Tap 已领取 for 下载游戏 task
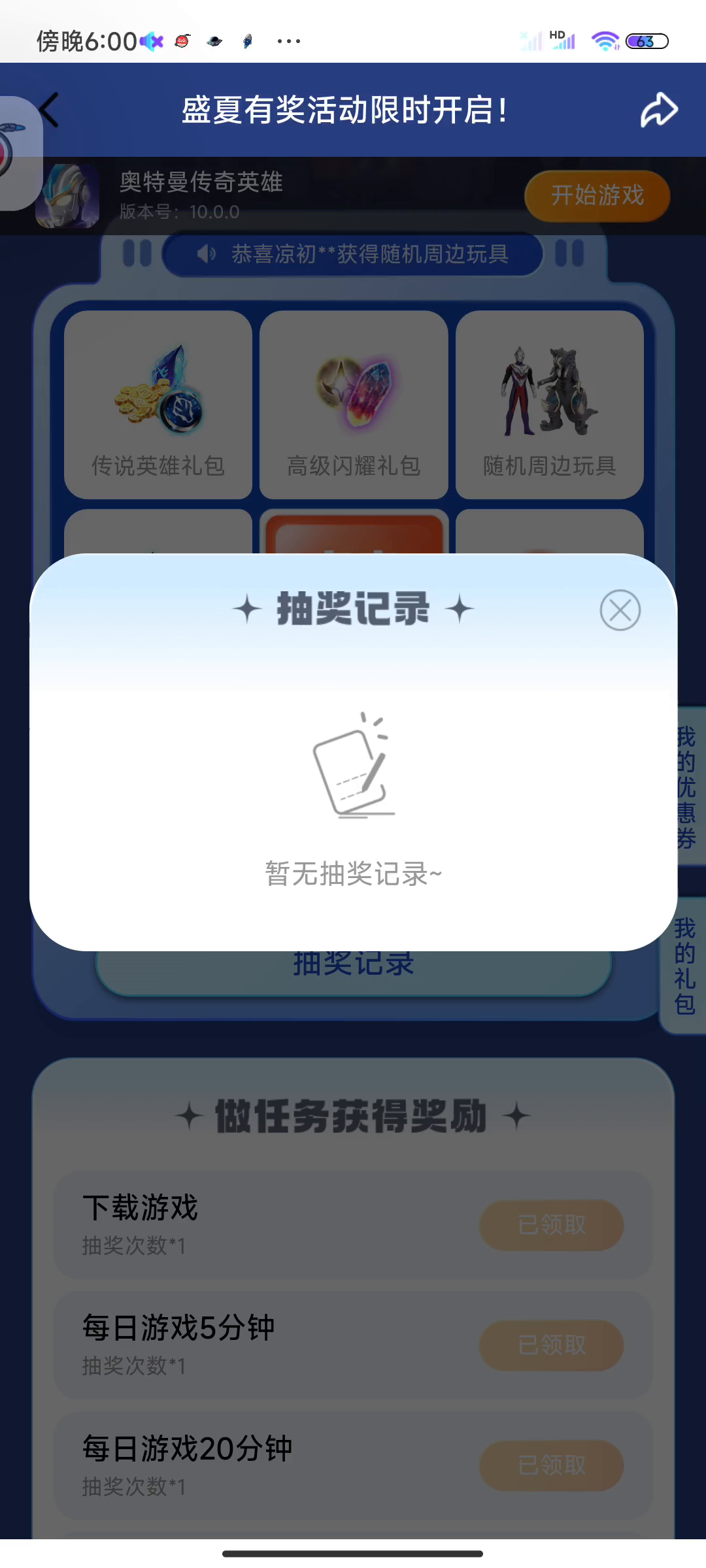706x1568 pixels. (x=551, y=1225)
